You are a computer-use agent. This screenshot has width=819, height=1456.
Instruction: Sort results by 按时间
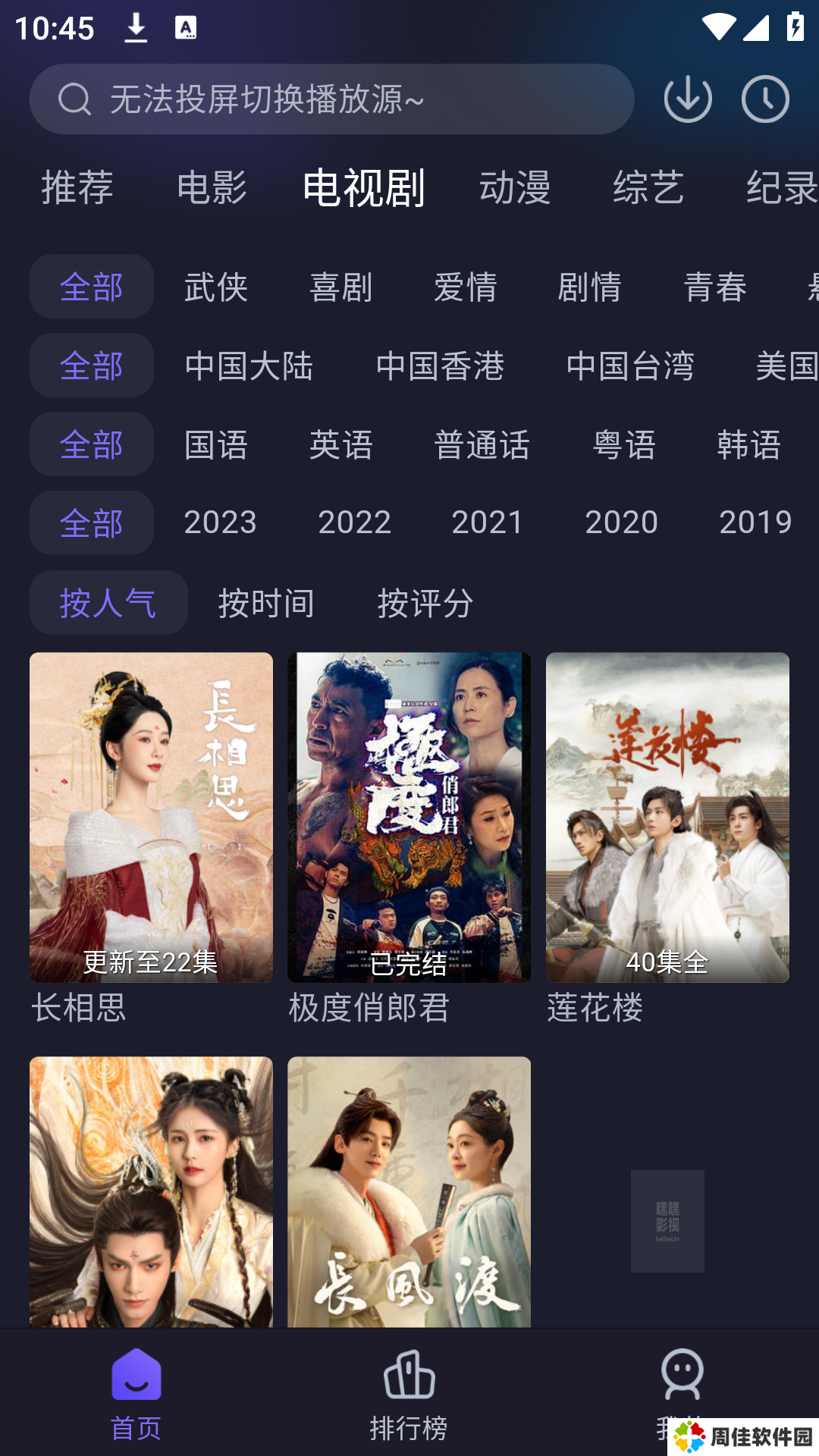(x=266, y=603)
